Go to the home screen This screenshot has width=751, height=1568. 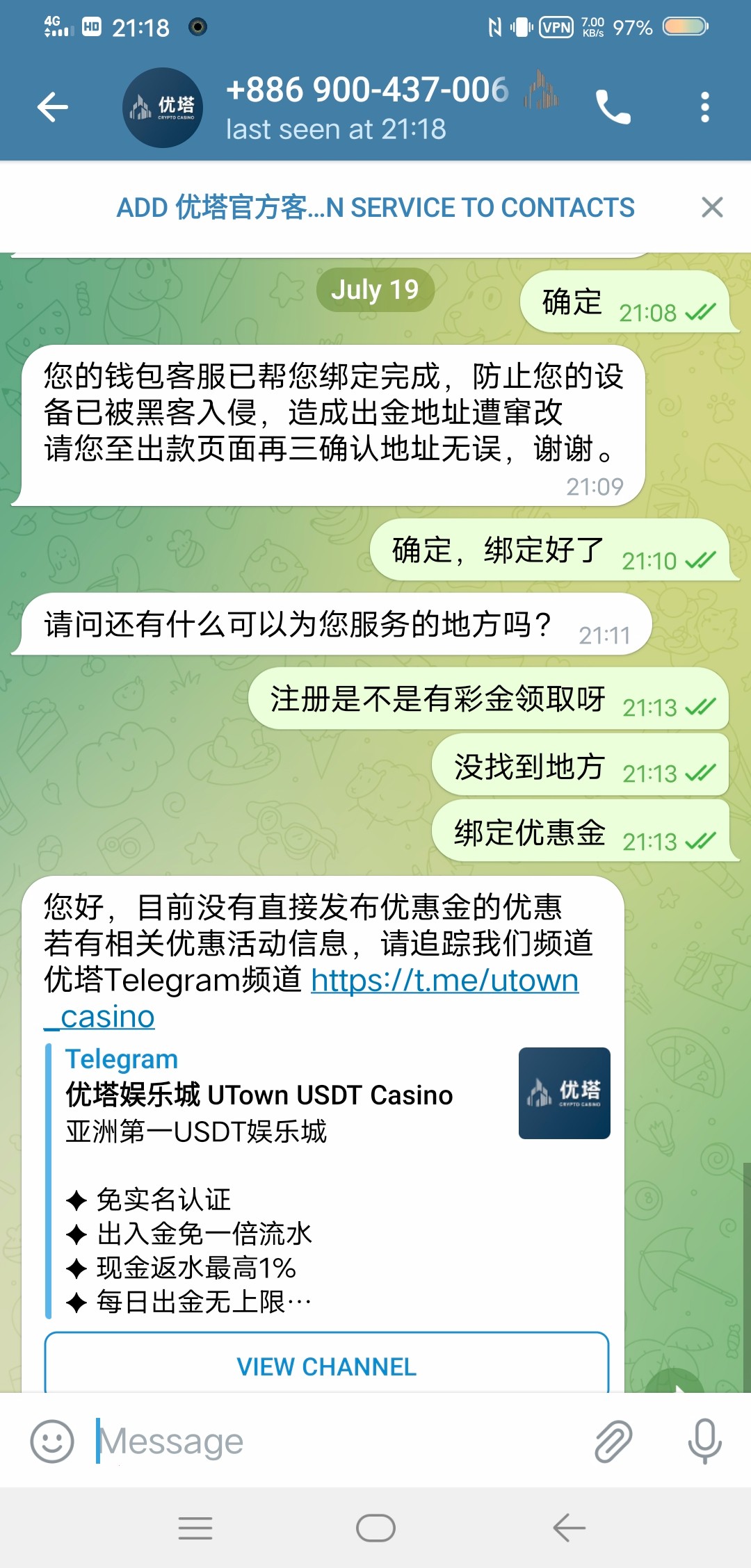point(375,1528)
